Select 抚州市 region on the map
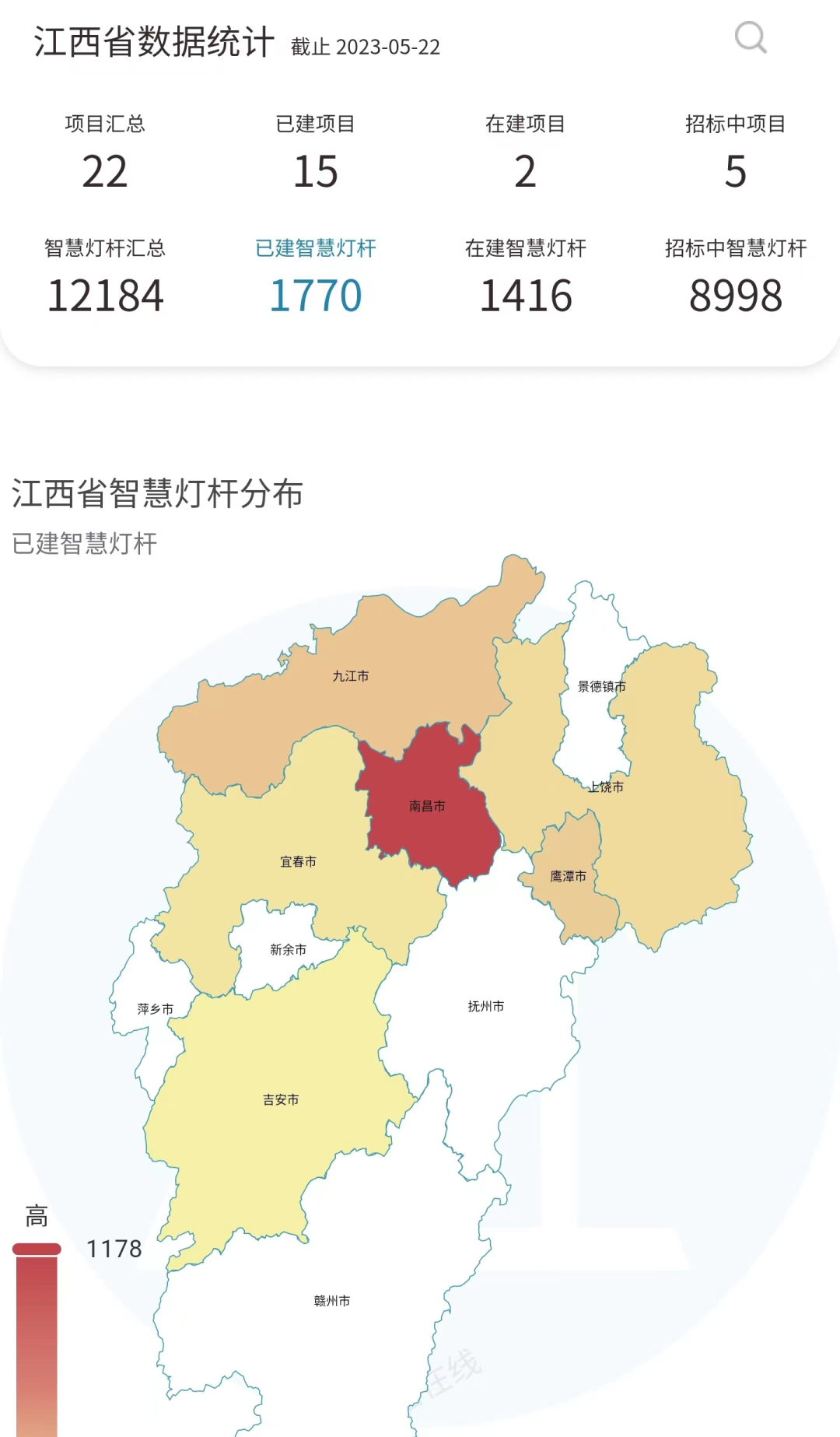This screenshot has width=840, height=1437. 485,1006
